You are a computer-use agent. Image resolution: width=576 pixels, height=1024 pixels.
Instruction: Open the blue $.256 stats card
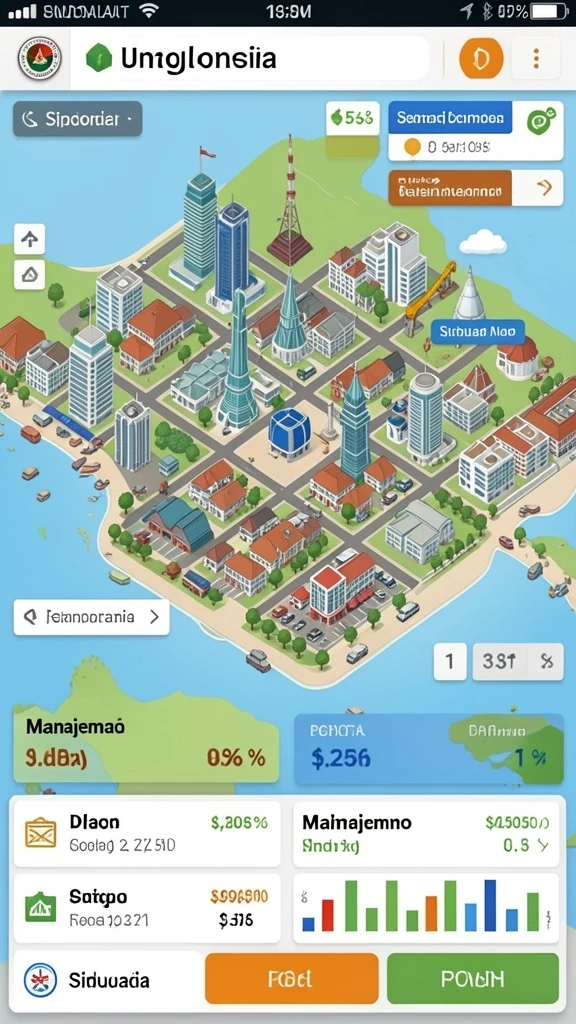pos(428,748)
